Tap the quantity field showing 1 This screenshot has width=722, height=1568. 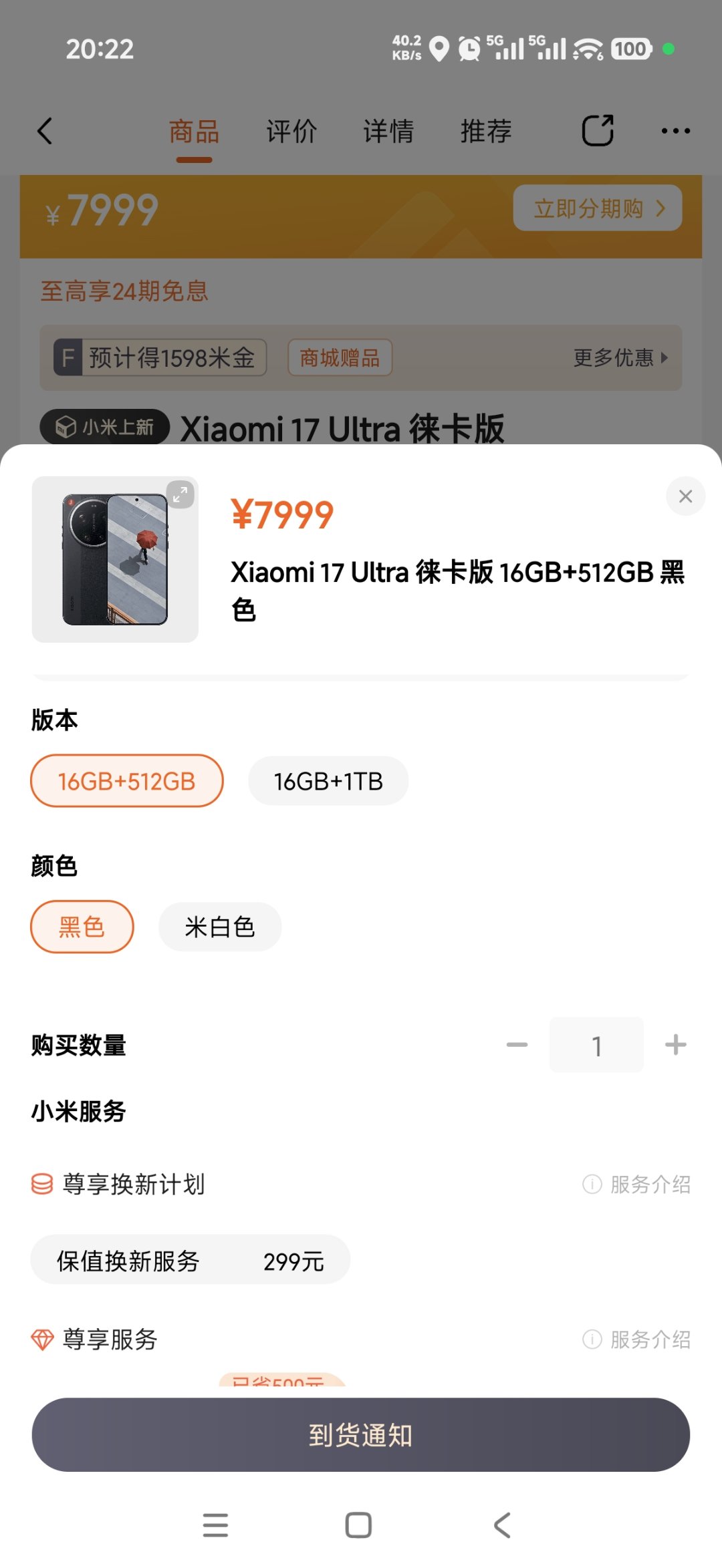(596, 1045)
